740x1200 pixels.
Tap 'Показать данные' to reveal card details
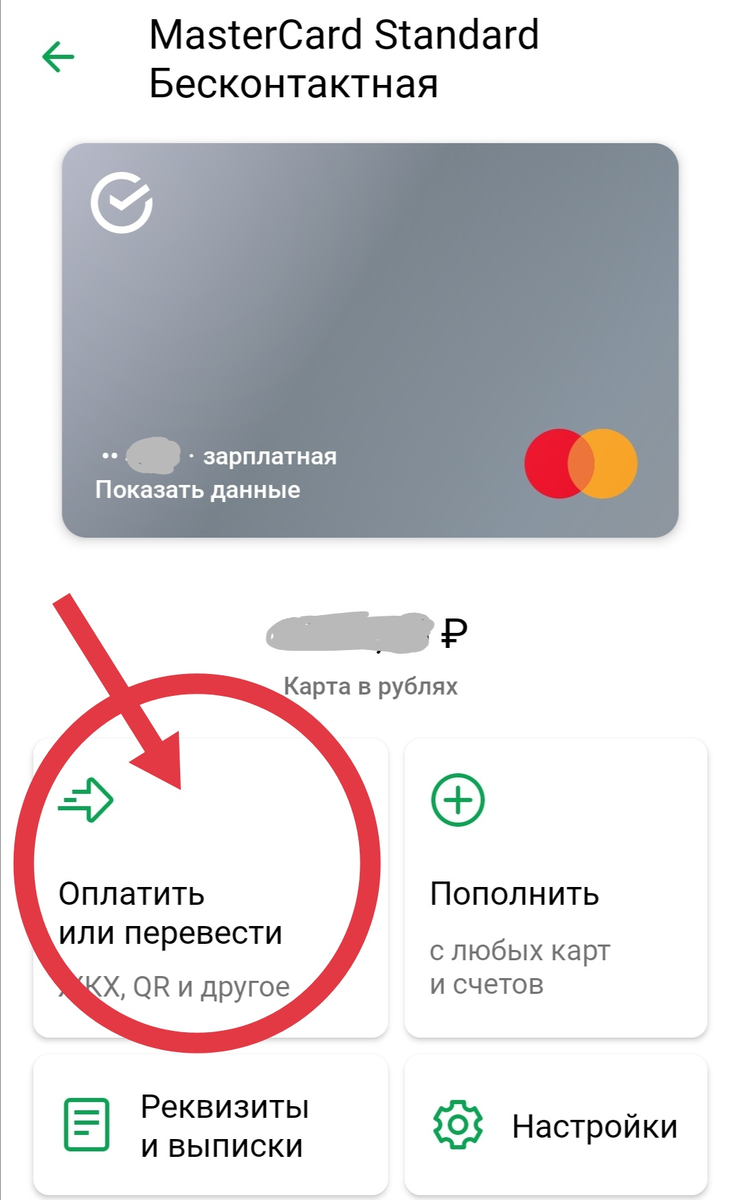click(197, 490)
